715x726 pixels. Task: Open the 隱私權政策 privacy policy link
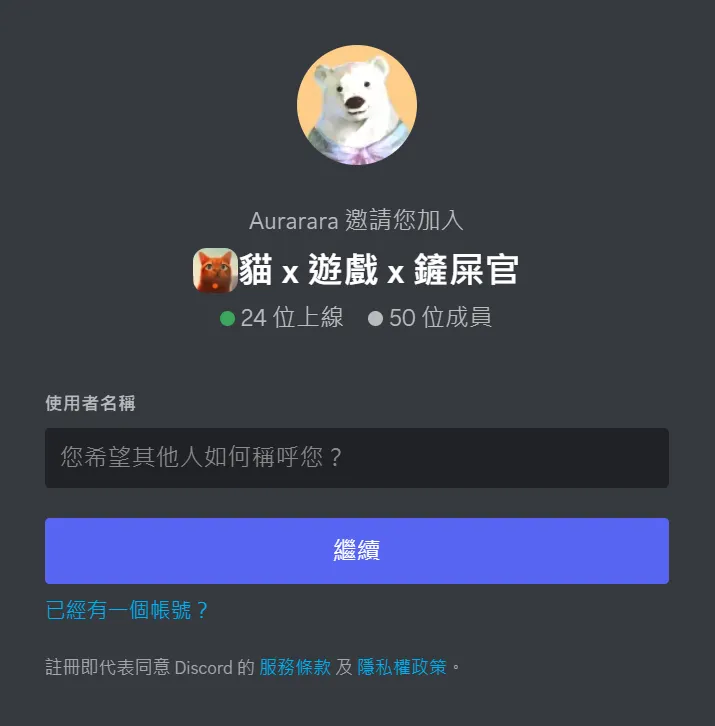402,667
